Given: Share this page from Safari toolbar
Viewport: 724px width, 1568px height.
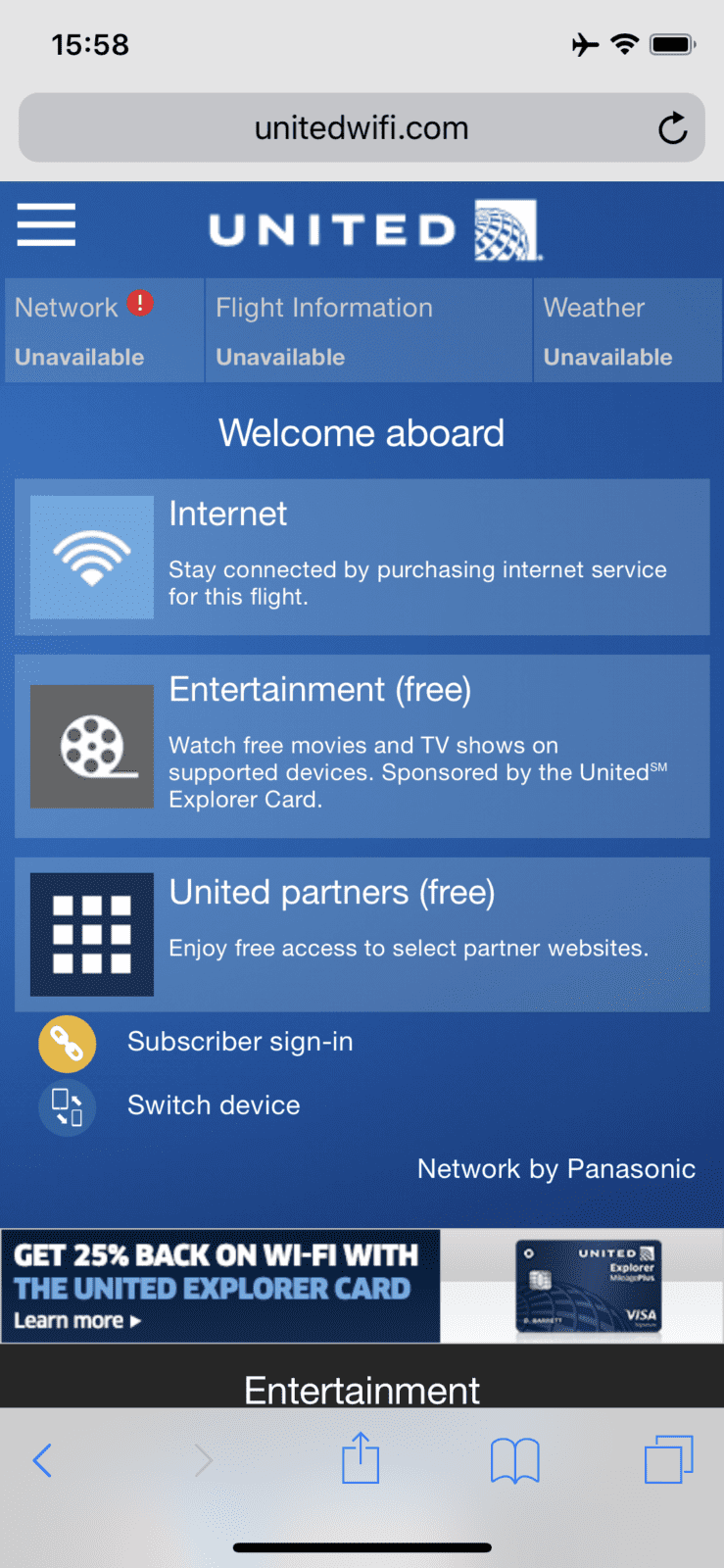Looking at the screenshot, I should pos(361,1457).
